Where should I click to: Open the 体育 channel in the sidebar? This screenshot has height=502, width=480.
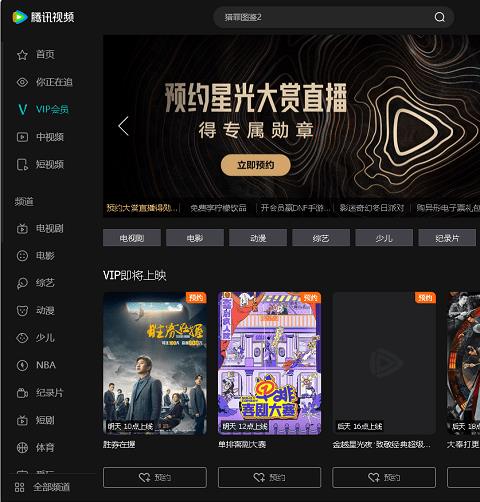tap(36, 448)
